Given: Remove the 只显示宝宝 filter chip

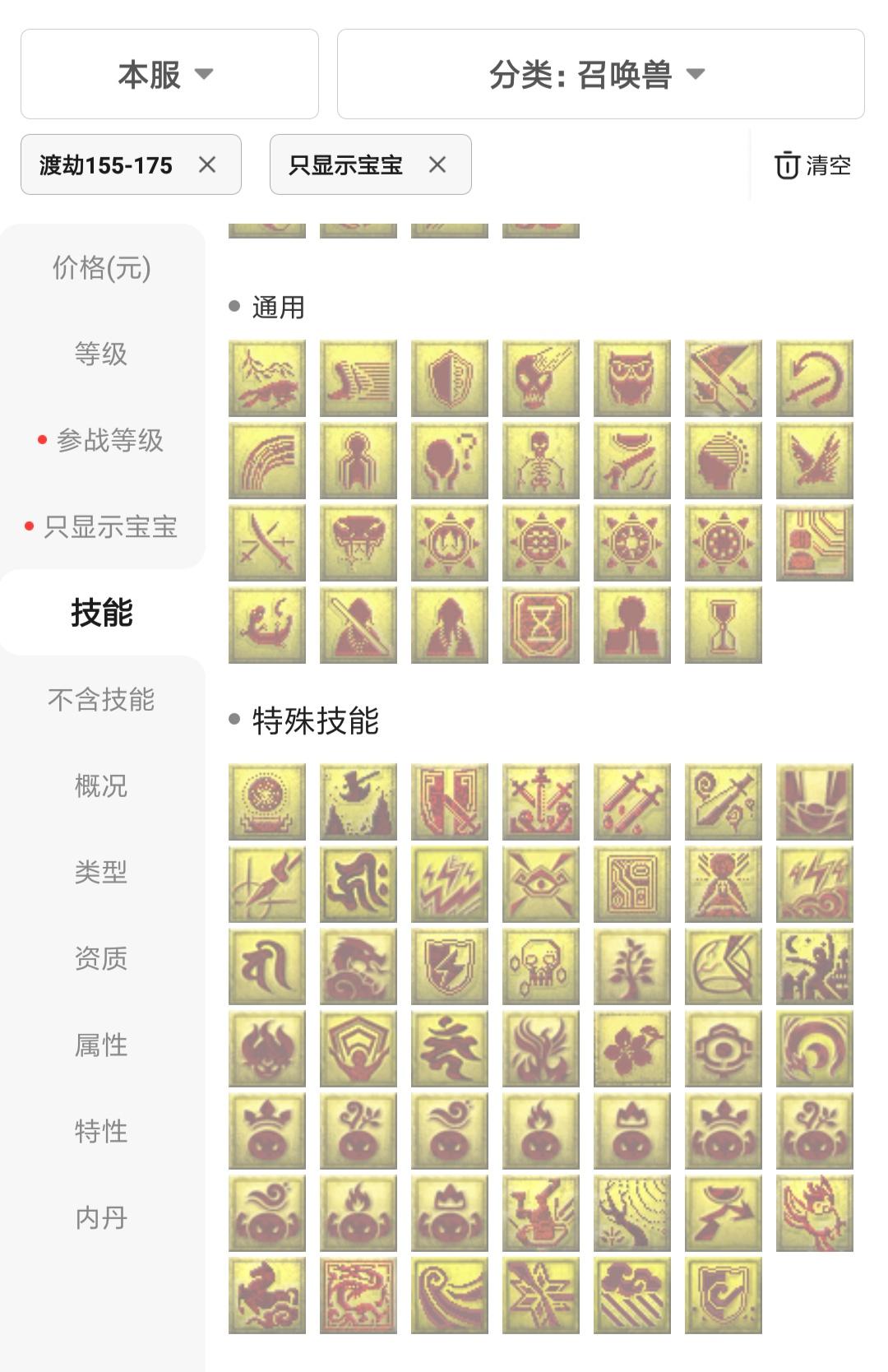Looking at the screenshot, I should pos(437,165).
